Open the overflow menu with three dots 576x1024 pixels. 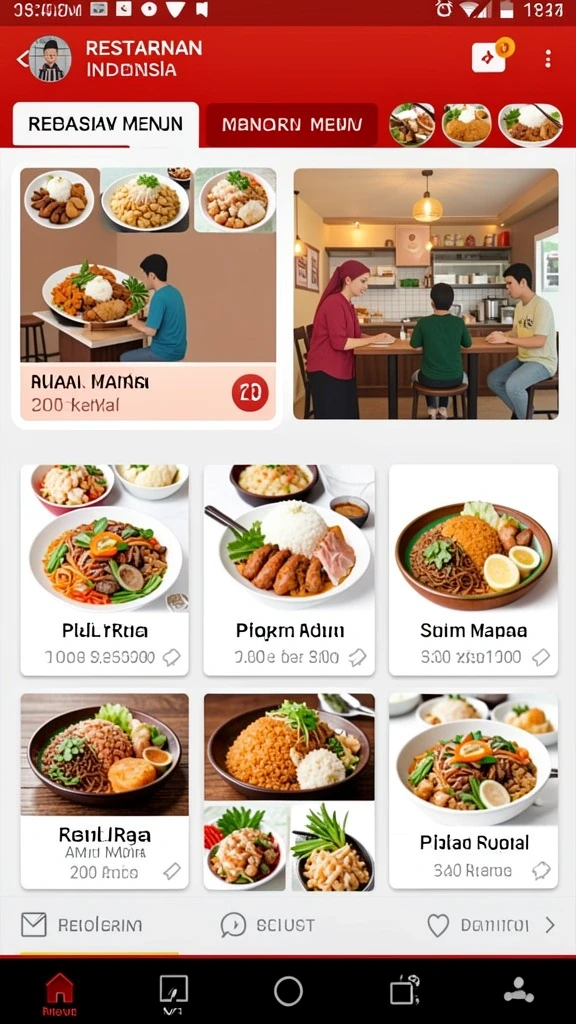click(x=547, y=59)
